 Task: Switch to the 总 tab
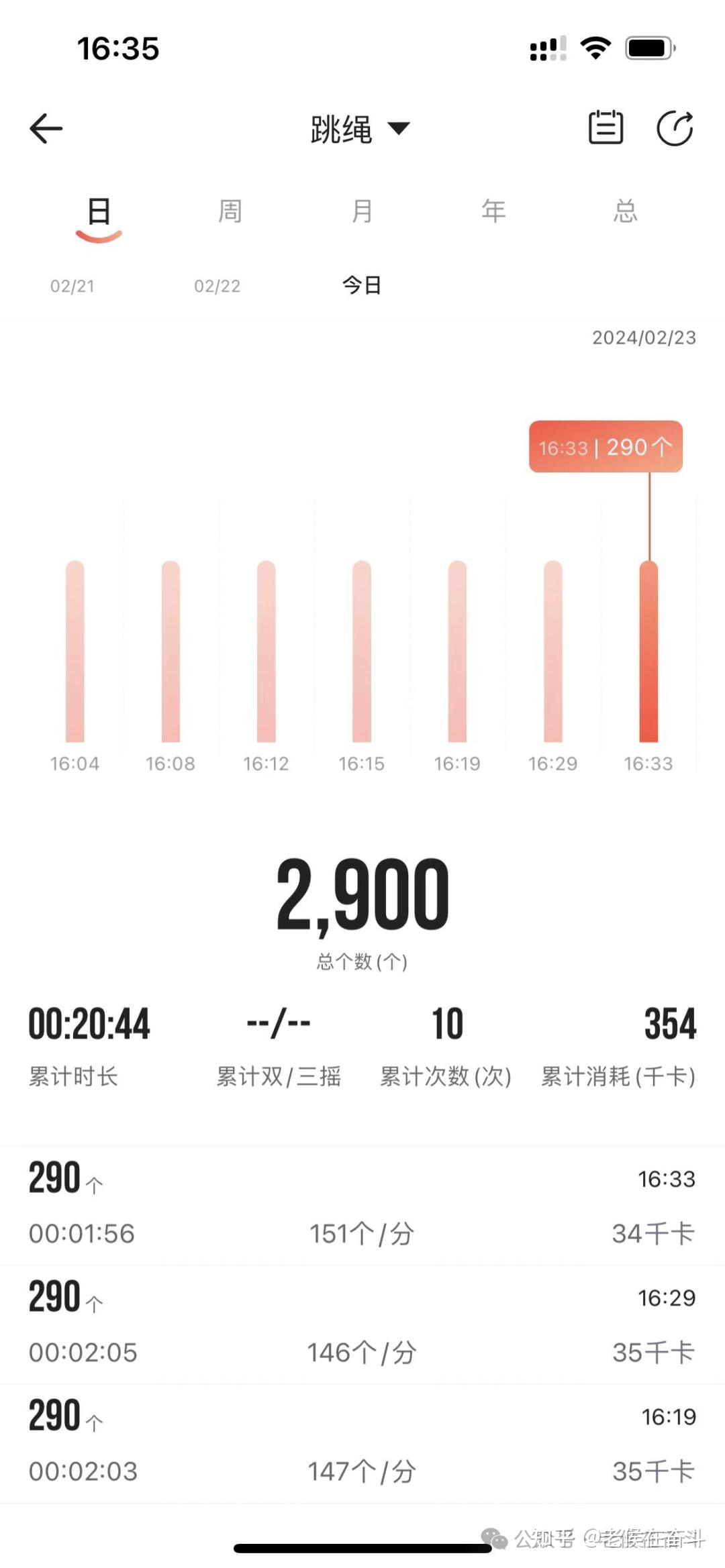click(x=625, y=211)
